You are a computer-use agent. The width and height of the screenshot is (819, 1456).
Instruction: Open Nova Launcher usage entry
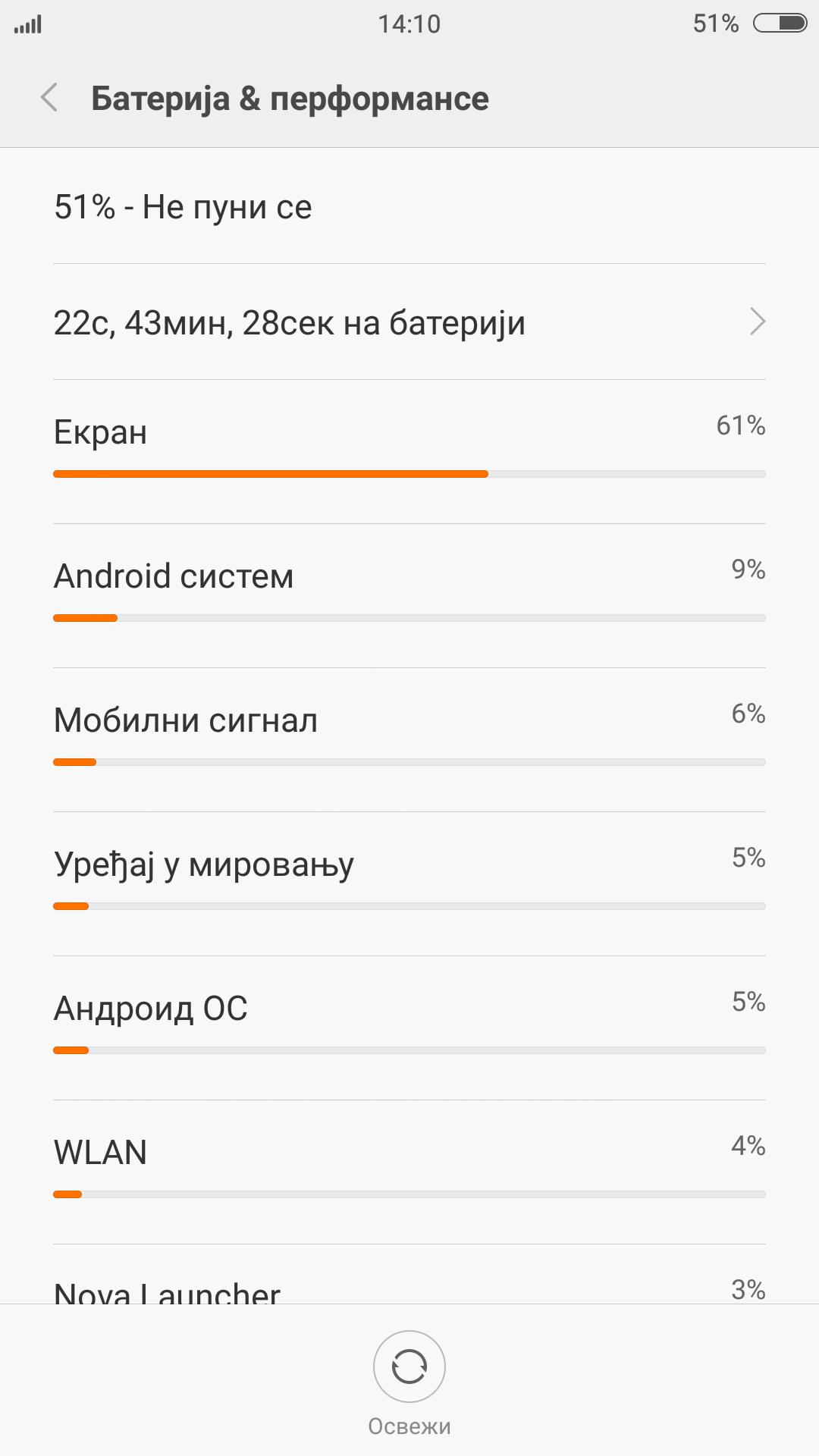pyautogui.click(x=409, y=1275)
